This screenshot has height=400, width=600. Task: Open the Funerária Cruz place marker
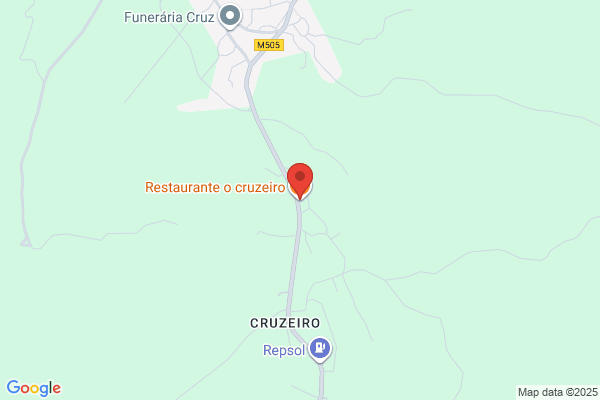[x=230, y=17]
